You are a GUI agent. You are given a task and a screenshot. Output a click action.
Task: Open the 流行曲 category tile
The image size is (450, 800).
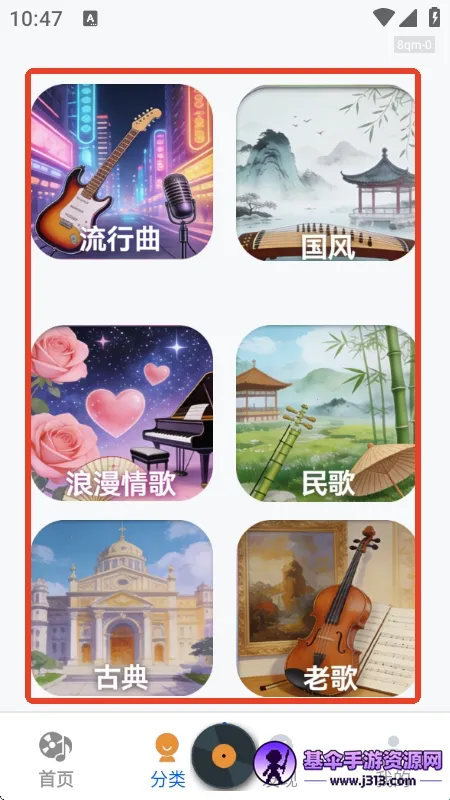(122, 172)
